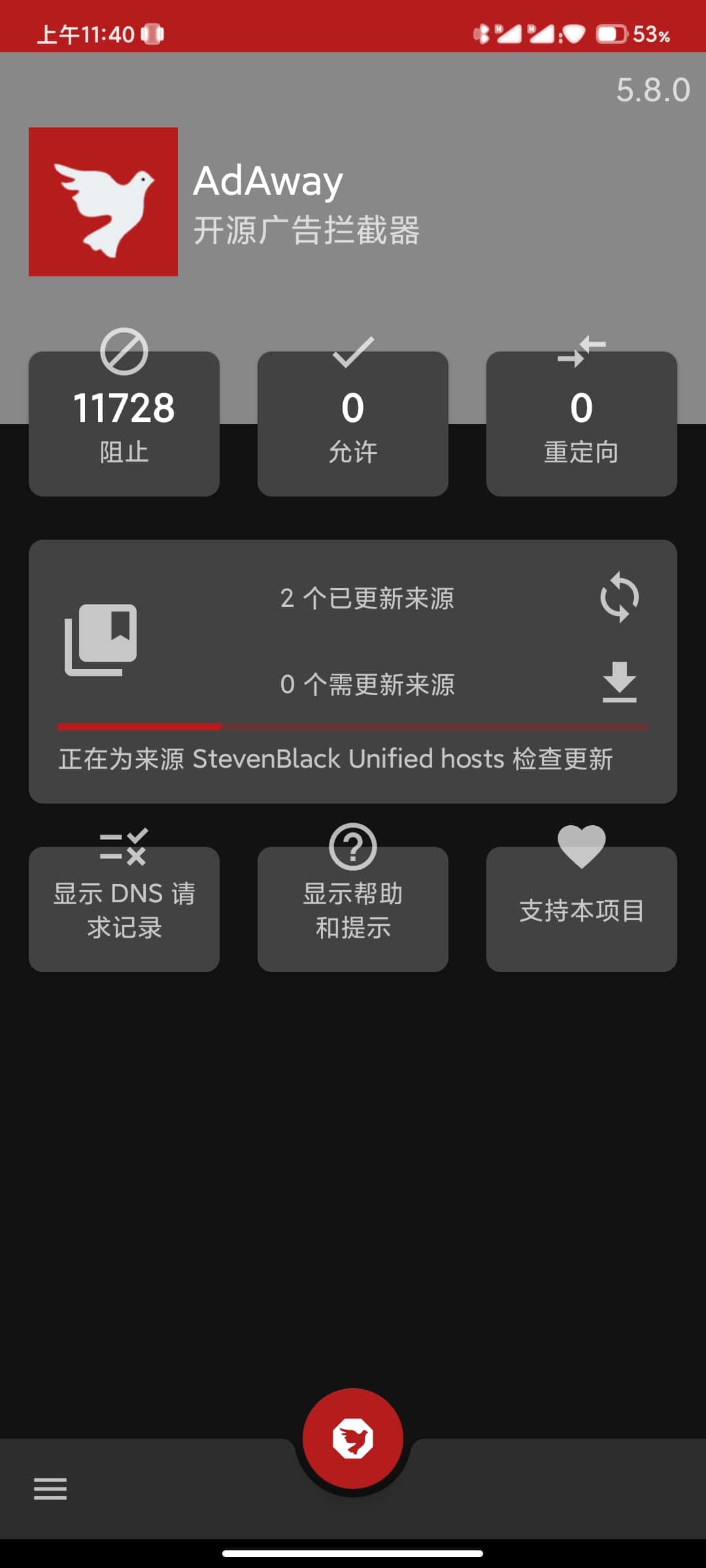Open the 重定向 redirected hosts card
The height and width of the screenshot is (1568, 706).
(x=581, y=423)
